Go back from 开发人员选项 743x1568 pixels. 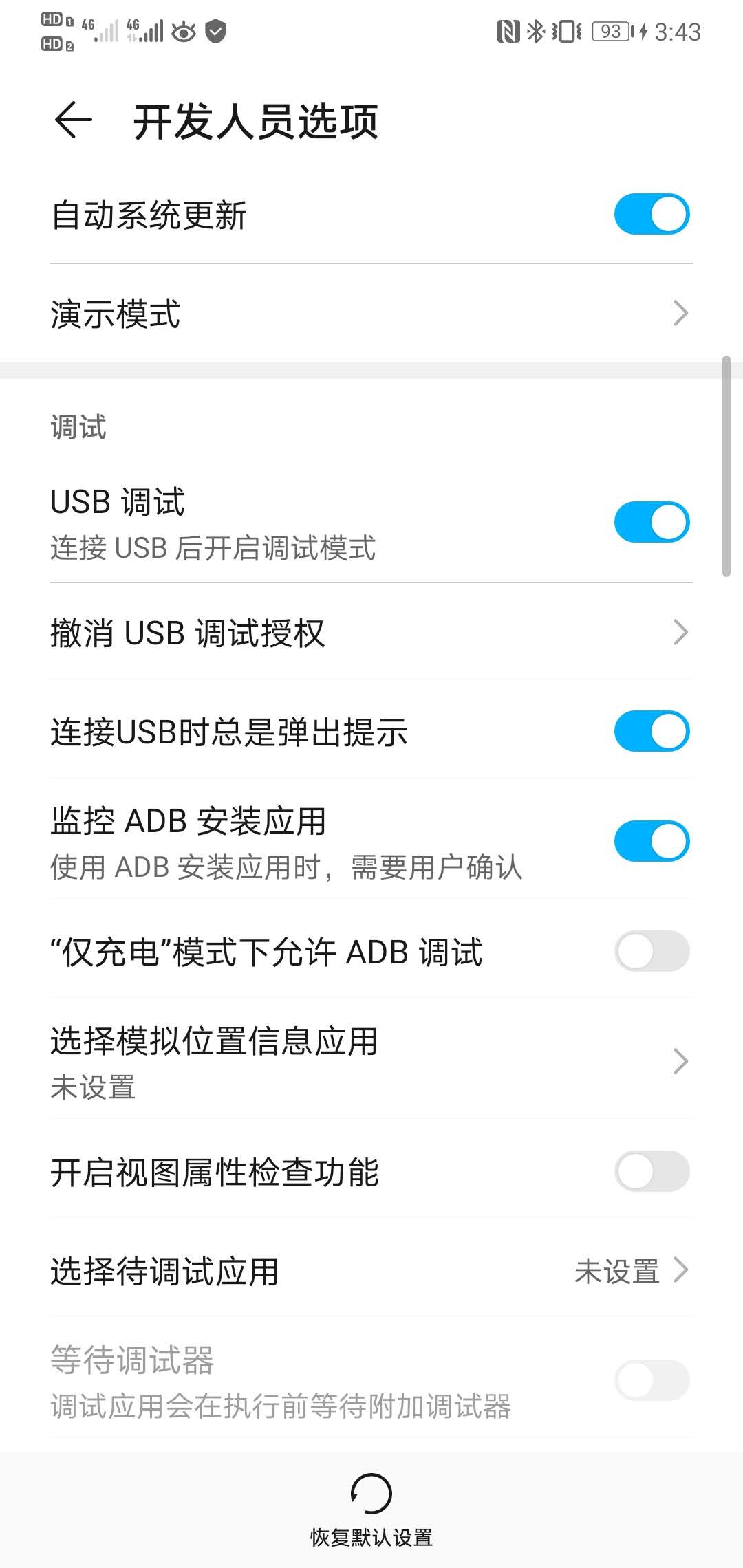pyautogui.click(x=73, y=121)
